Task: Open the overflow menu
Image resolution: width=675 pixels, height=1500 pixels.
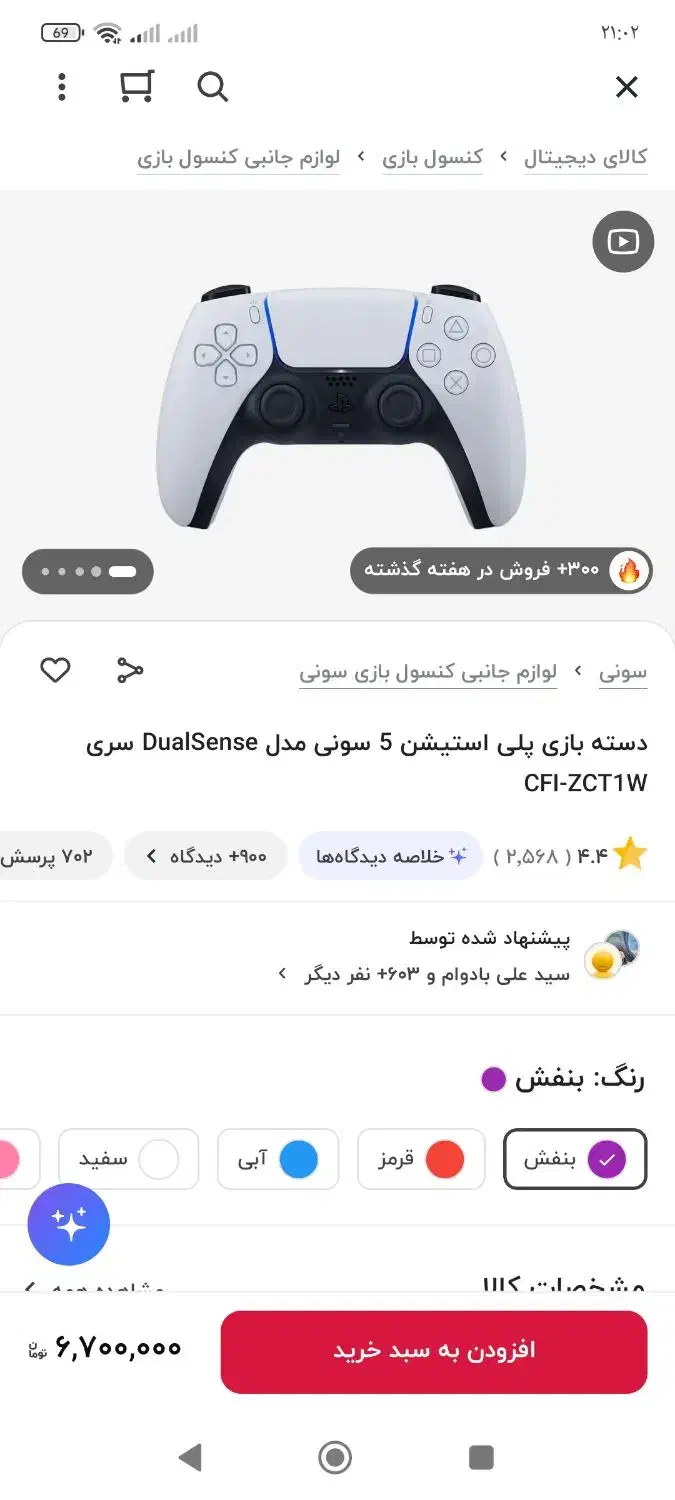Action: point(62,87)
